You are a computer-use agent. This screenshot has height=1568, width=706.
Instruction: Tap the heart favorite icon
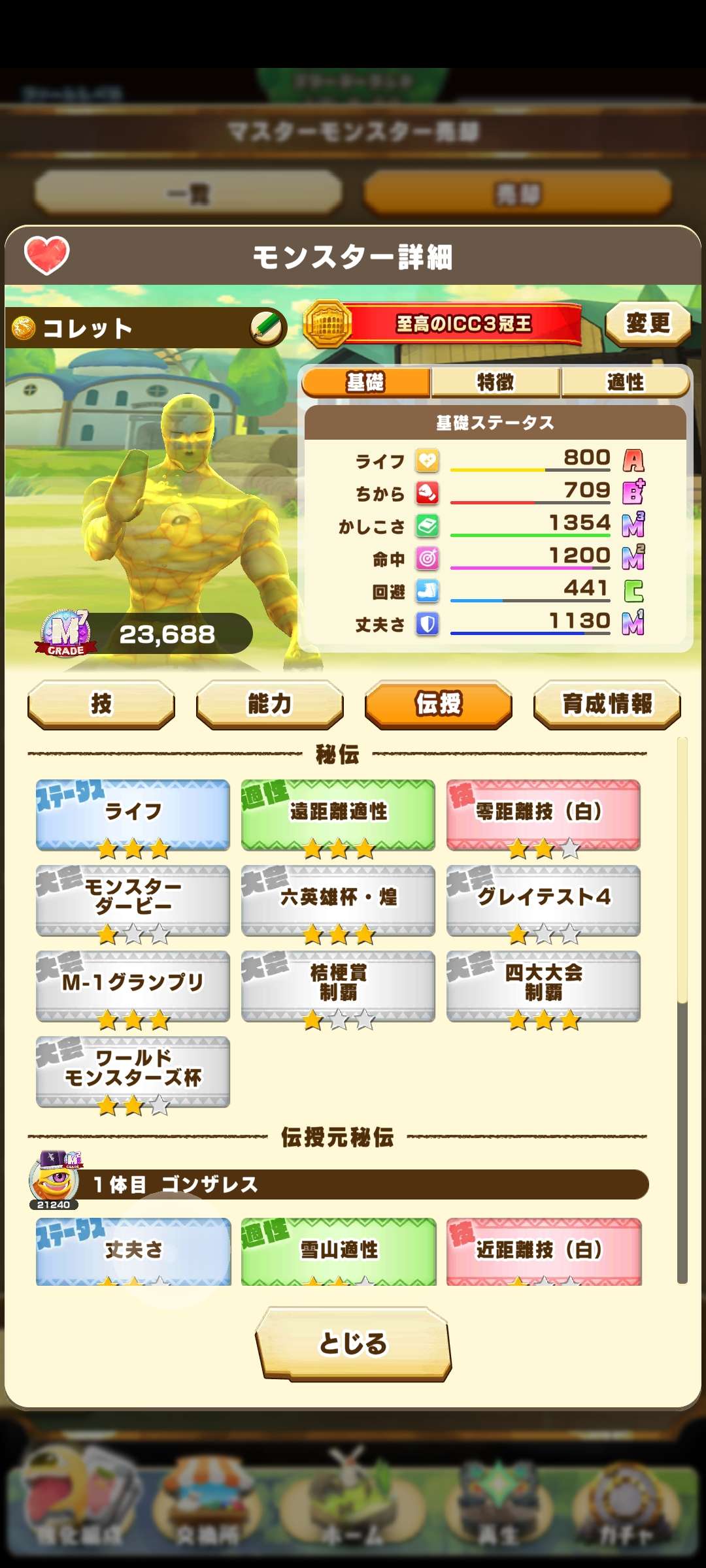[x=46, y=255]
